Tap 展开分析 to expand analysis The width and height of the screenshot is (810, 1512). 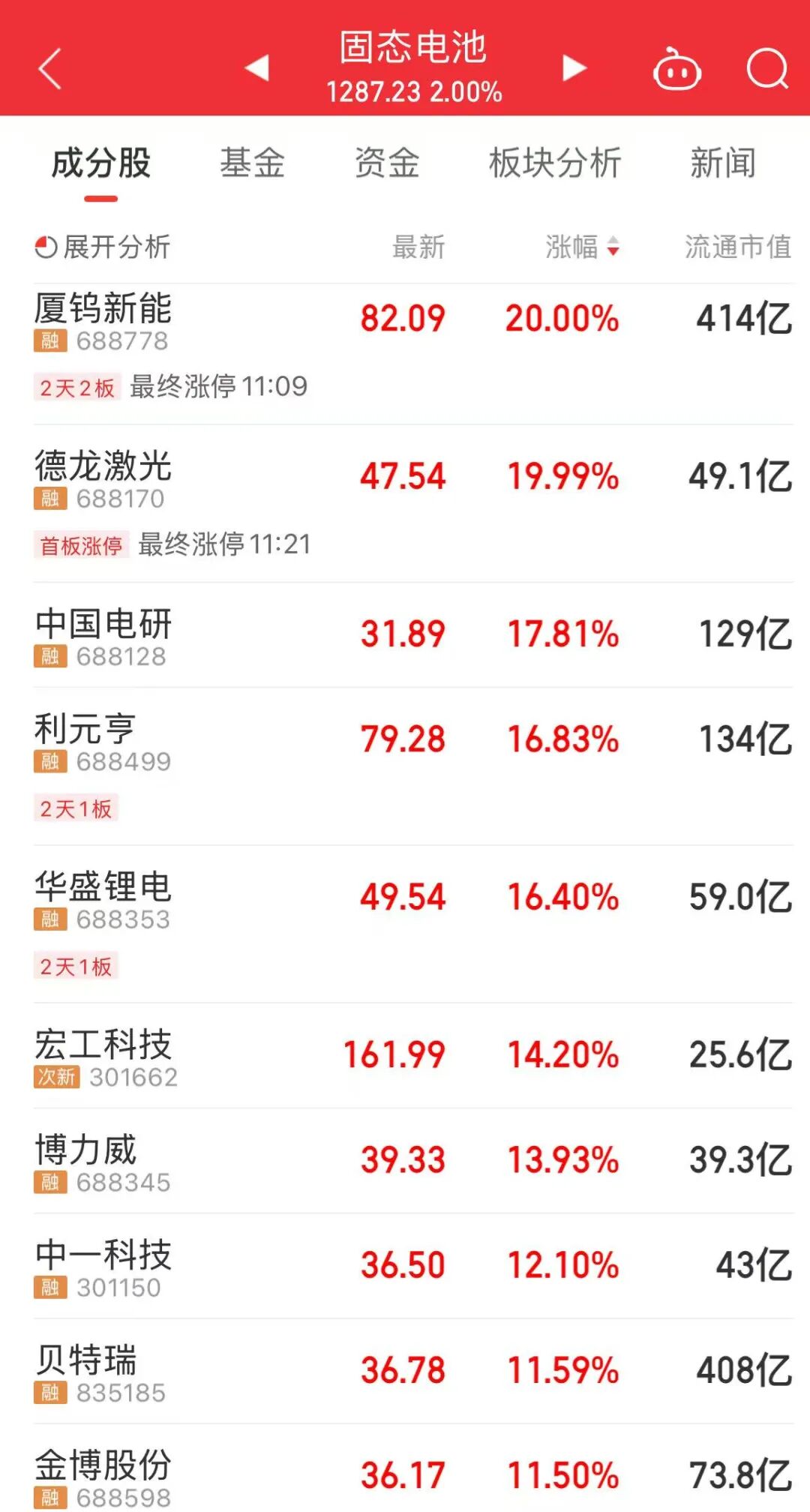tap(103, 247)
